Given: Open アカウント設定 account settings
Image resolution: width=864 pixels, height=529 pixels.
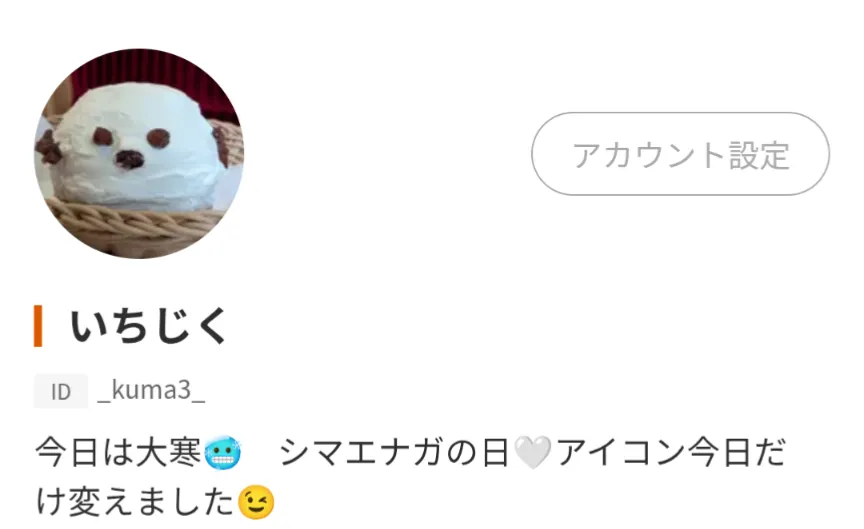Looking at the screenshot, I should [680, 154].
